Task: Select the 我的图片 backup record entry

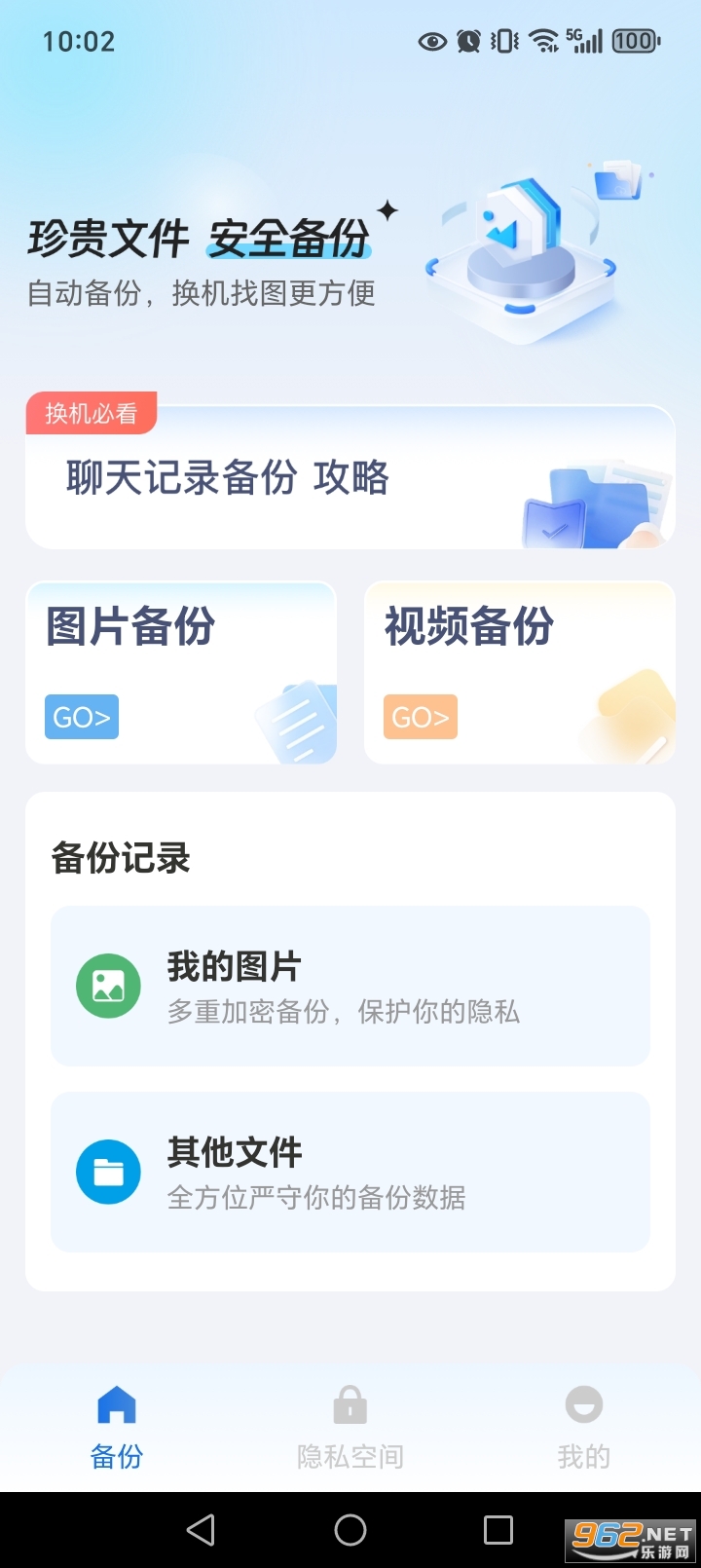Action: [350, 986]
